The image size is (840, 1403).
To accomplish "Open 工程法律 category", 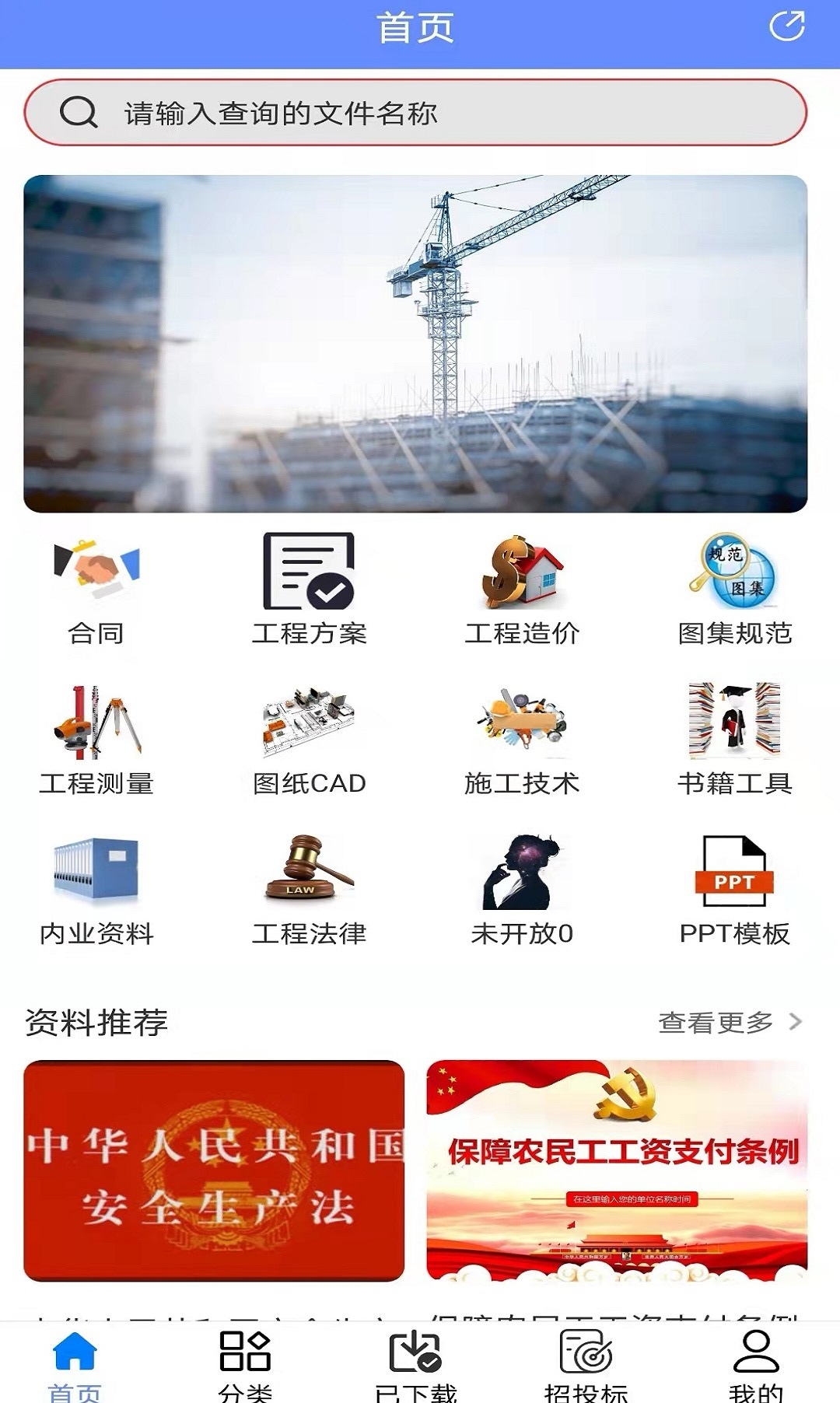I will 309,890.
